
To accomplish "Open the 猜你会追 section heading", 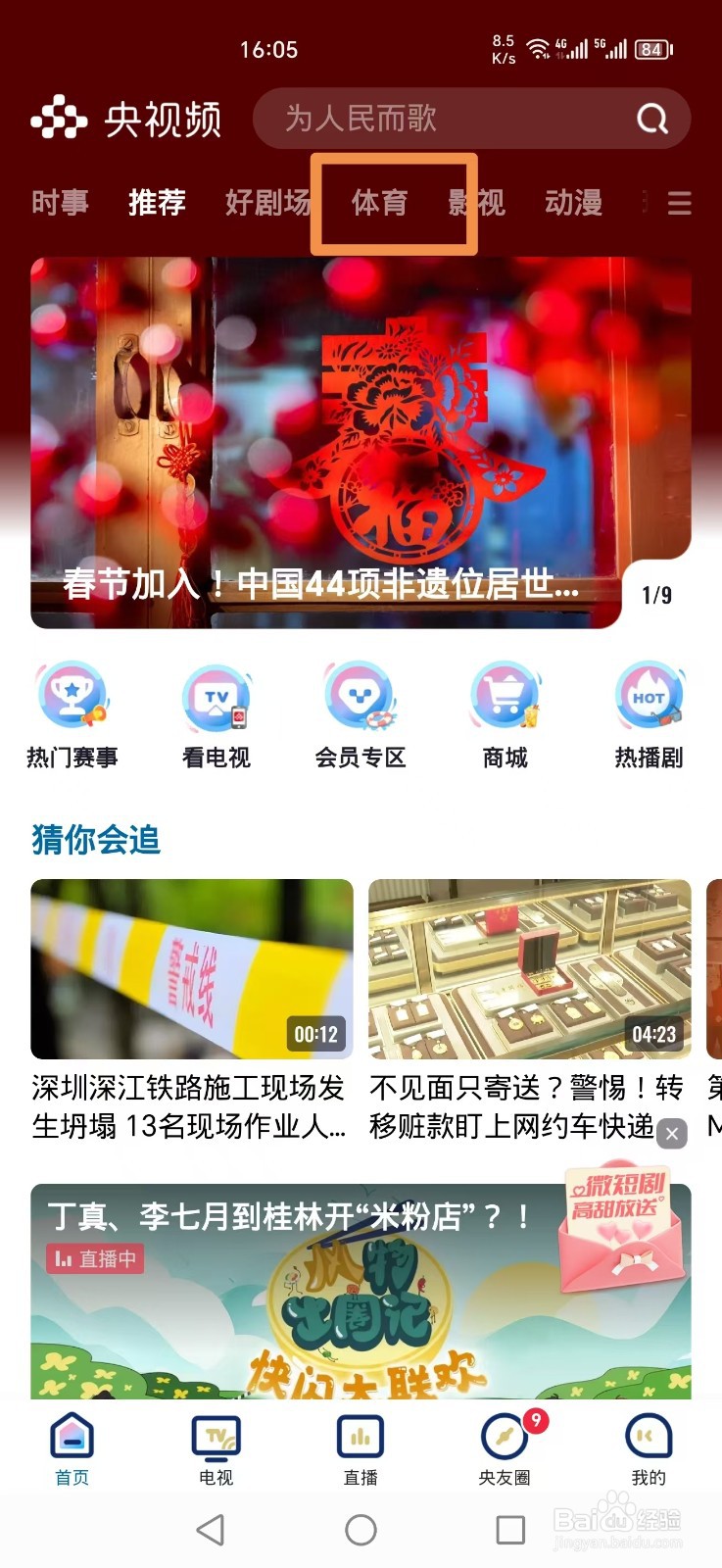I will coord(93,840).
